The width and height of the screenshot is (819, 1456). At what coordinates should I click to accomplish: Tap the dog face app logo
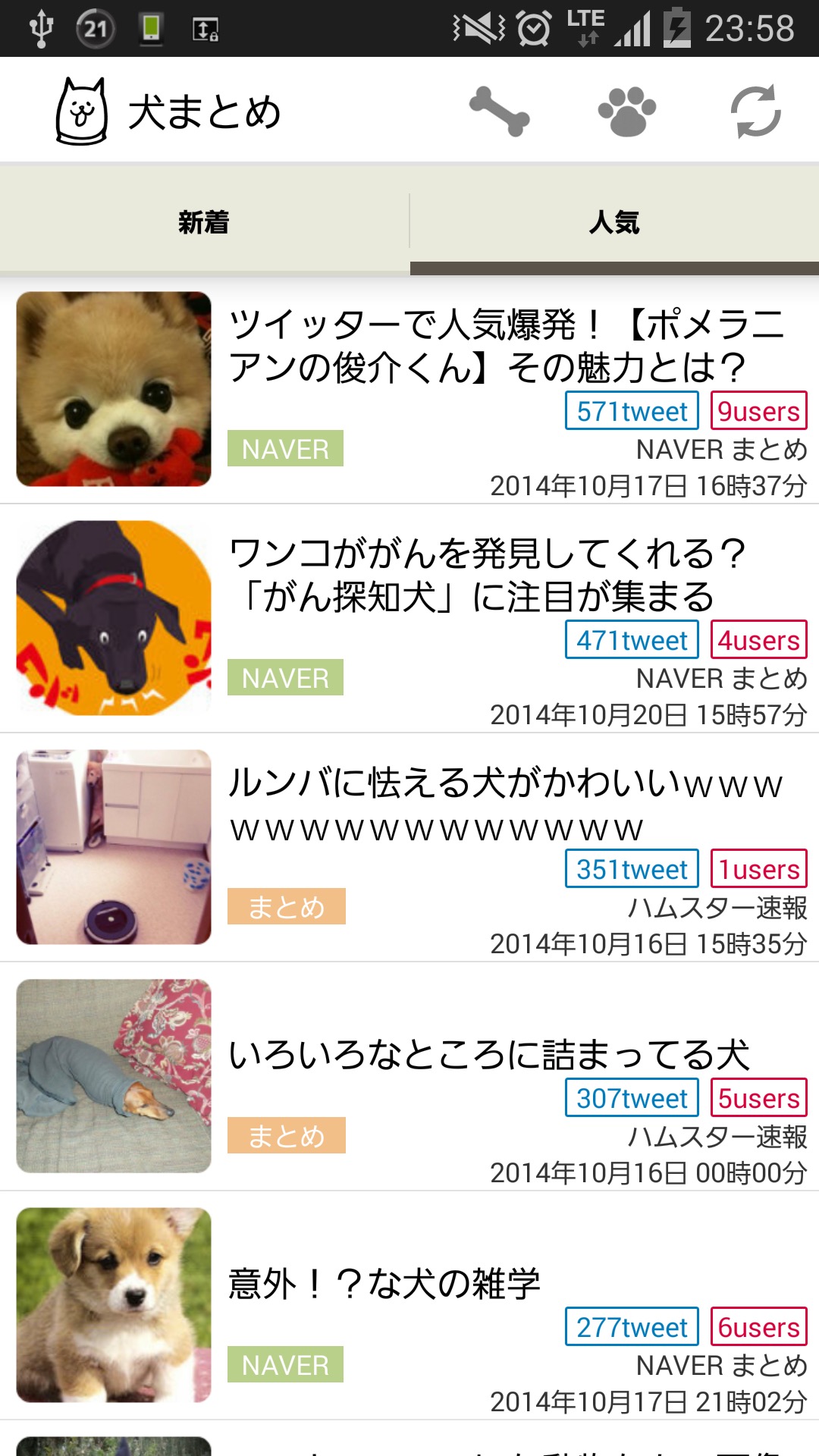tap(83, 109)
